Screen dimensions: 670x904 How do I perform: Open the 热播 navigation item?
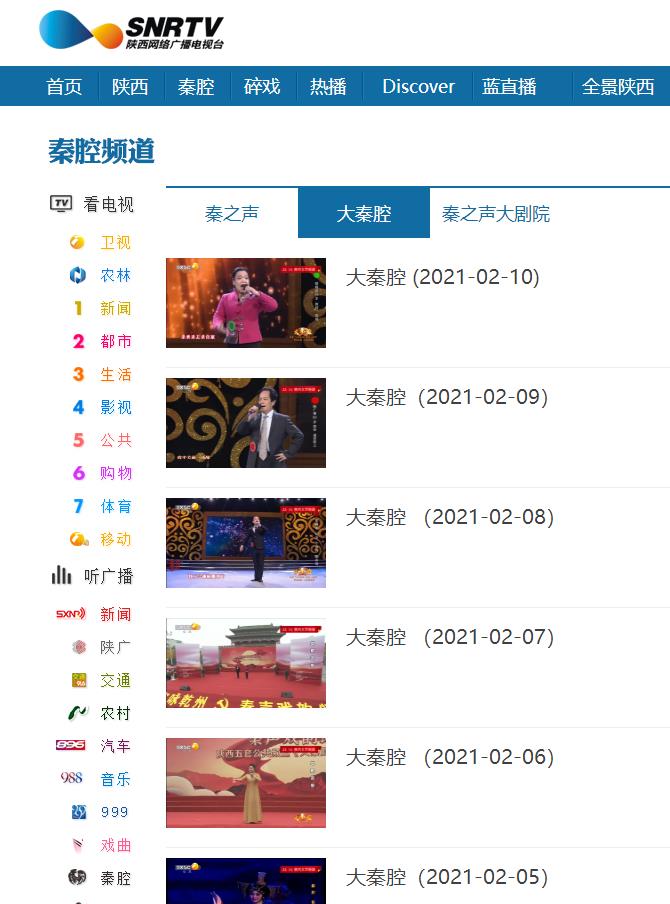(x=328, y=87)
